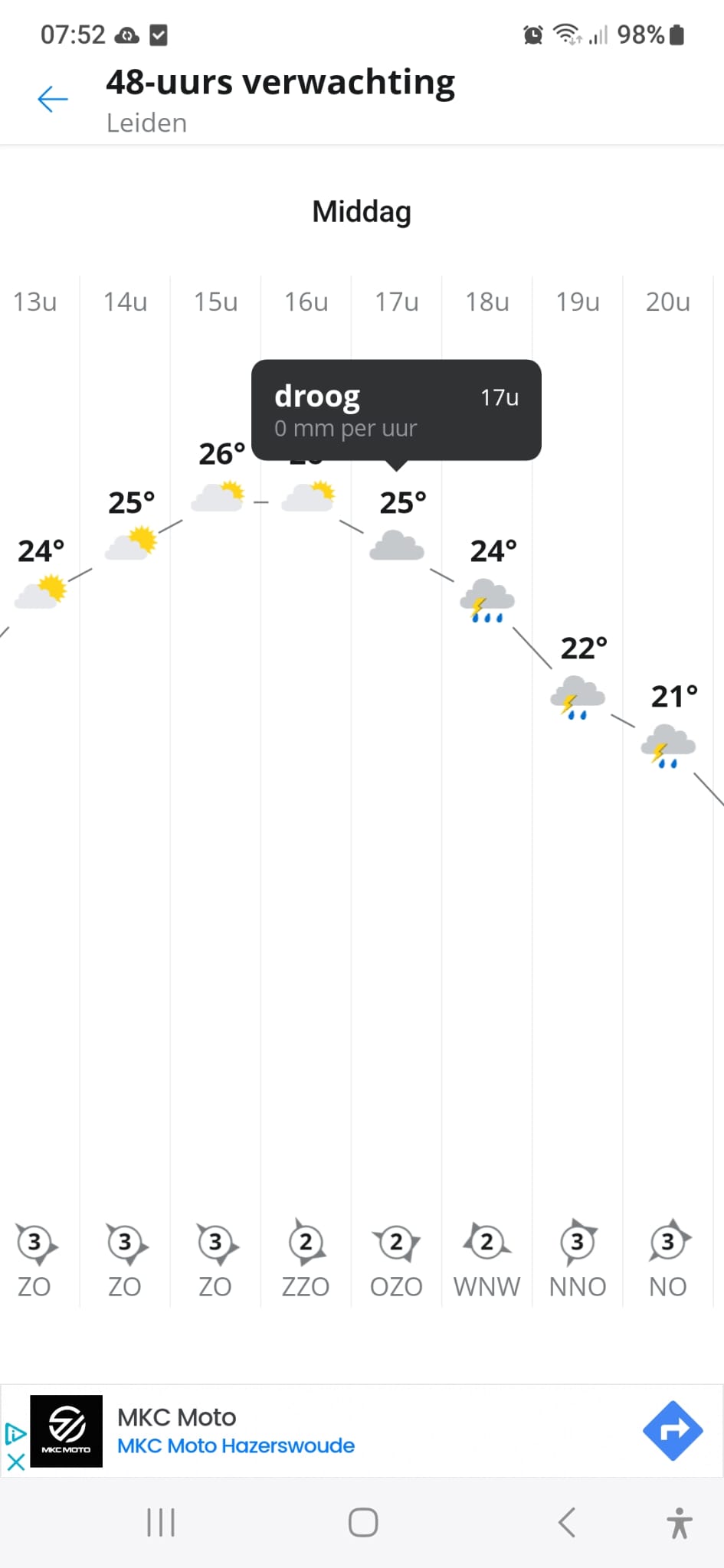Select the 19u hour column
724x1568 pixels.
[x=578, y=302]
